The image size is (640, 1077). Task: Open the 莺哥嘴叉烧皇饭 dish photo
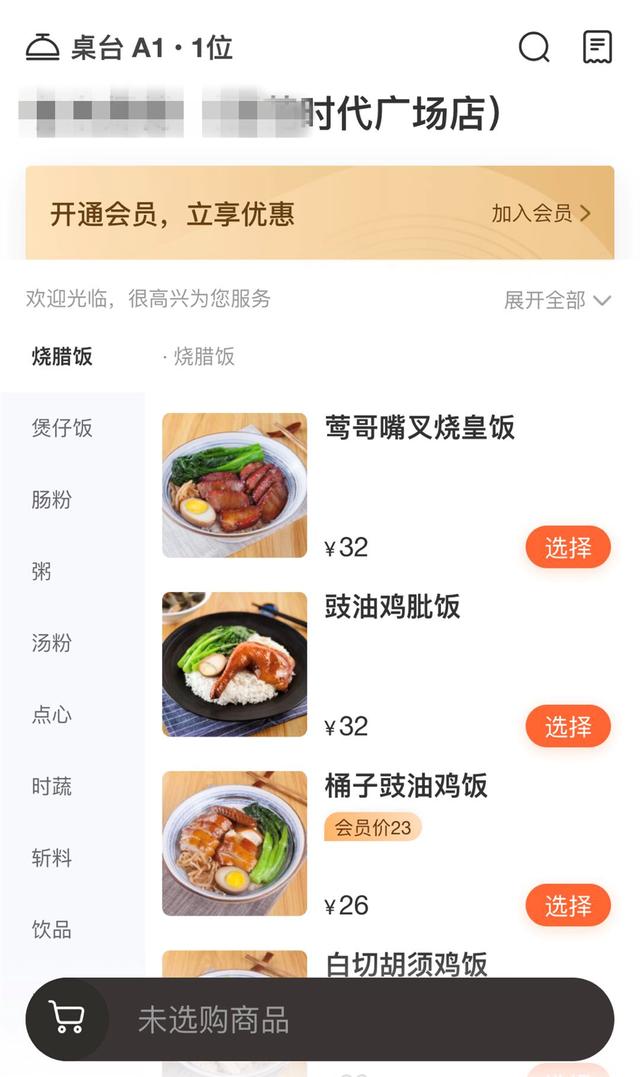(235, 485)
